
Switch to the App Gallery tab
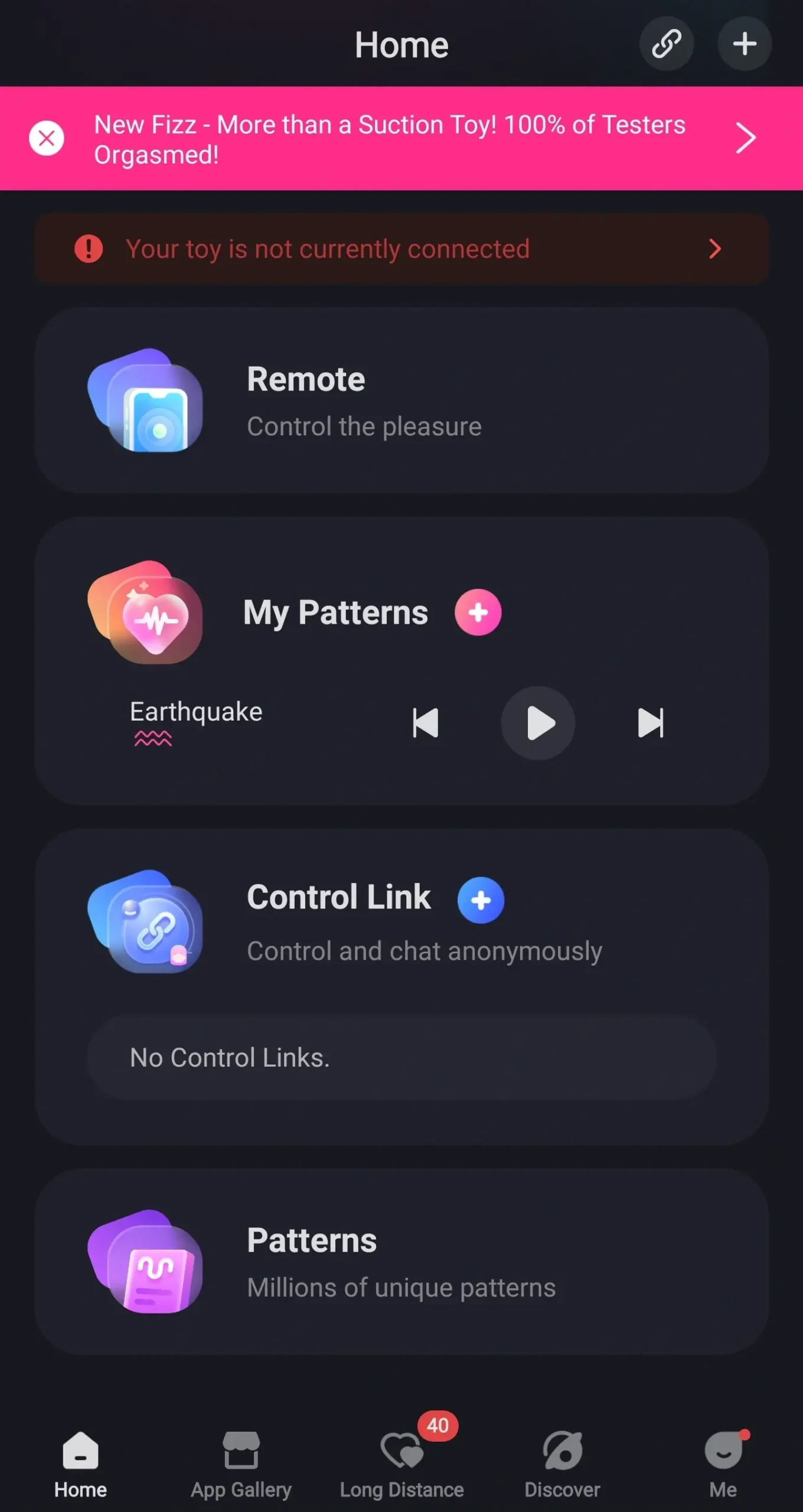pos(241,1464)
